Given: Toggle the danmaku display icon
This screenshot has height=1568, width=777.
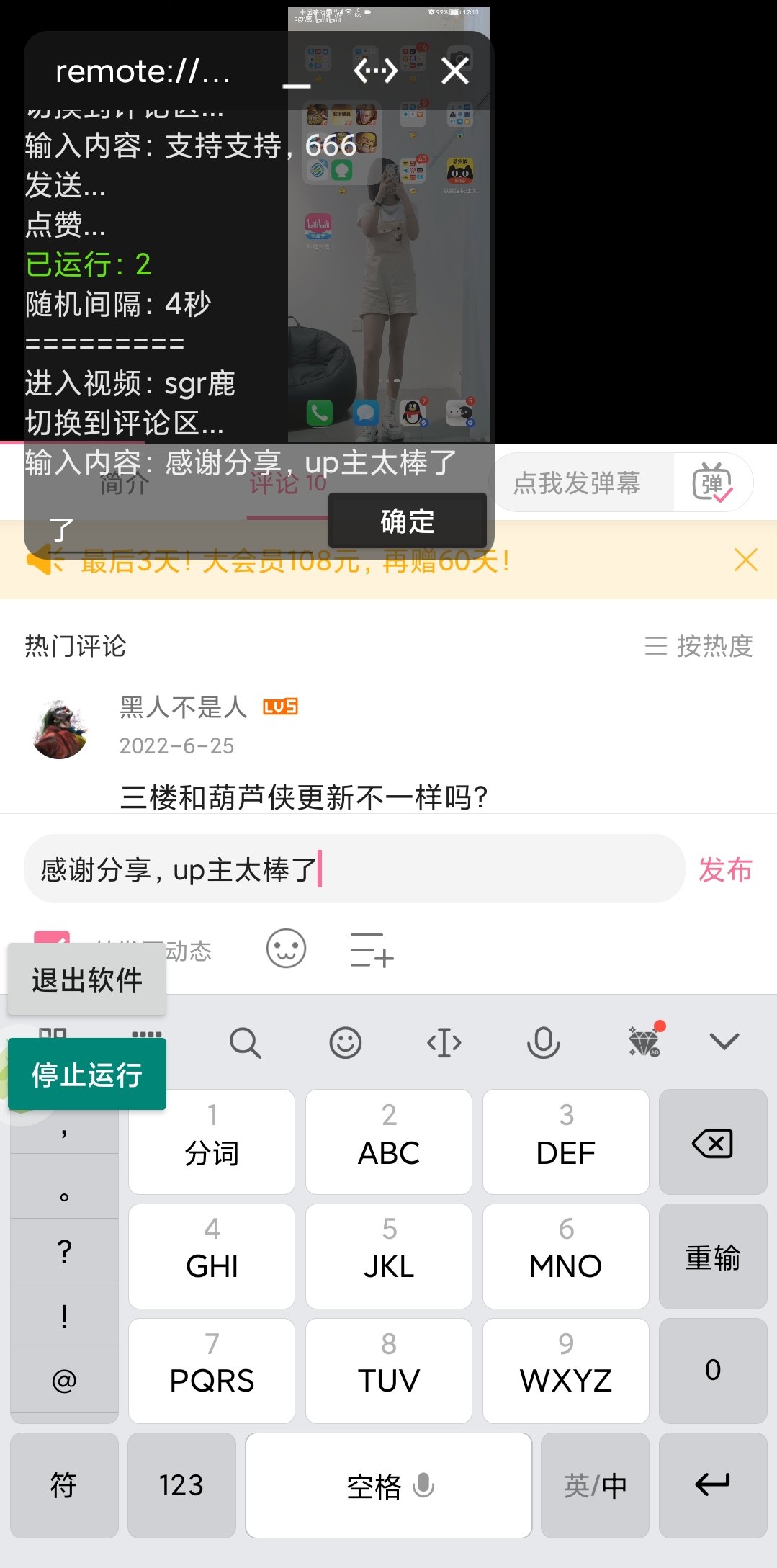Looking at the screenshot, I should 711,483.
